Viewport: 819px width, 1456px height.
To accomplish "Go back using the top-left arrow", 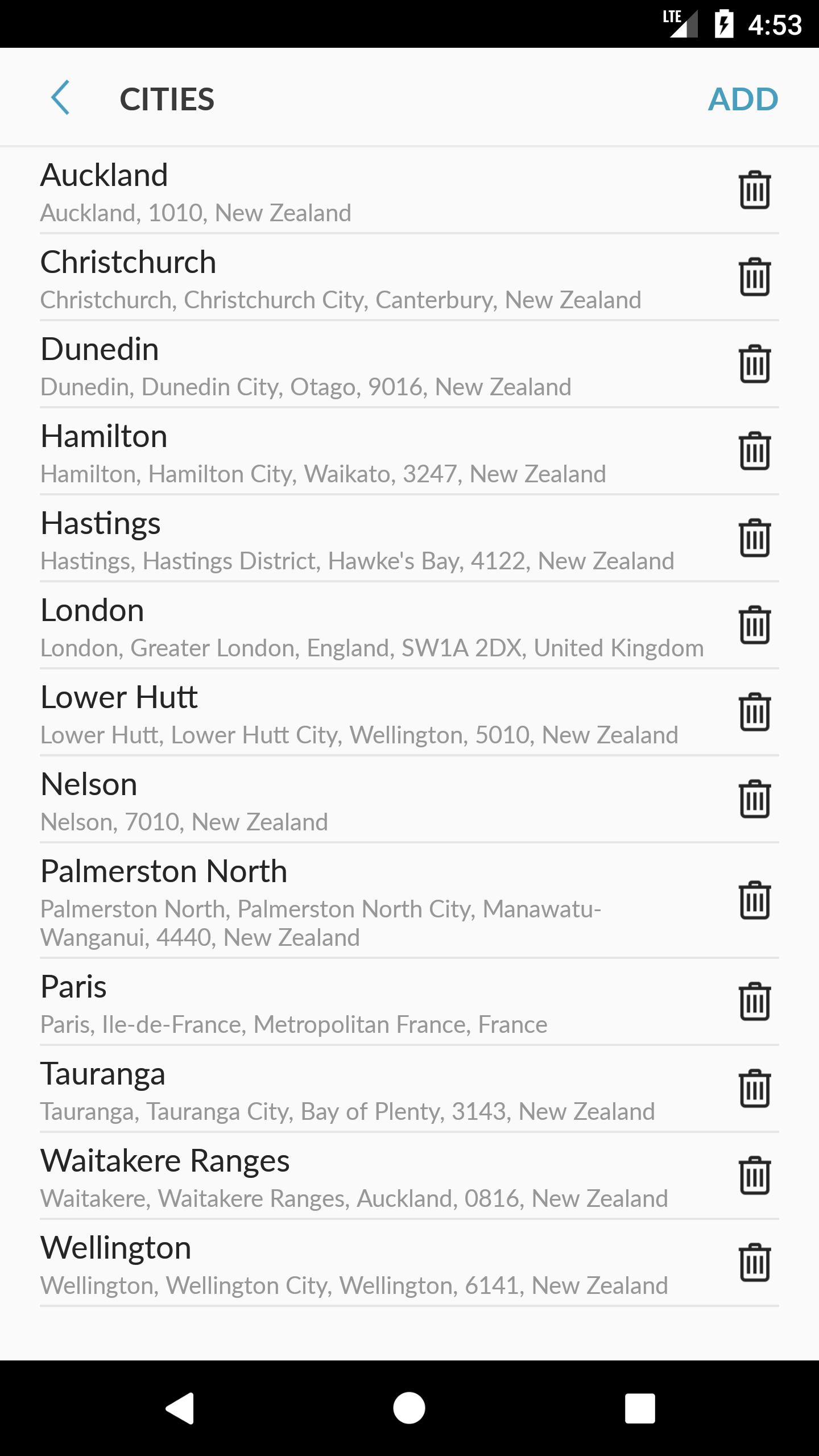I will click(60, 98).
